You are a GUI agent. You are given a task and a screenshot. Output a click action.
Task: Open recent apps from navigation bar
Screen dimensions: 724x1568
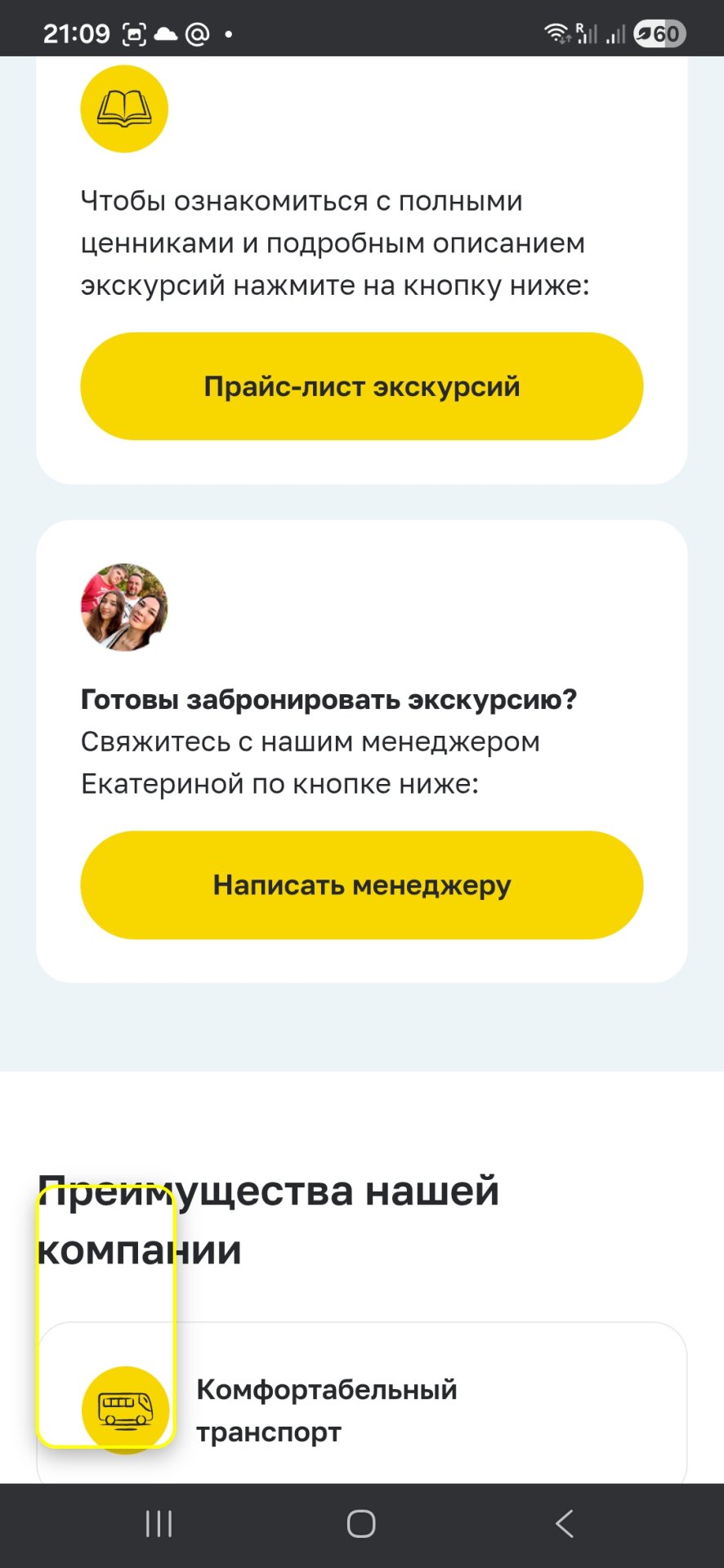[159, 1524]
